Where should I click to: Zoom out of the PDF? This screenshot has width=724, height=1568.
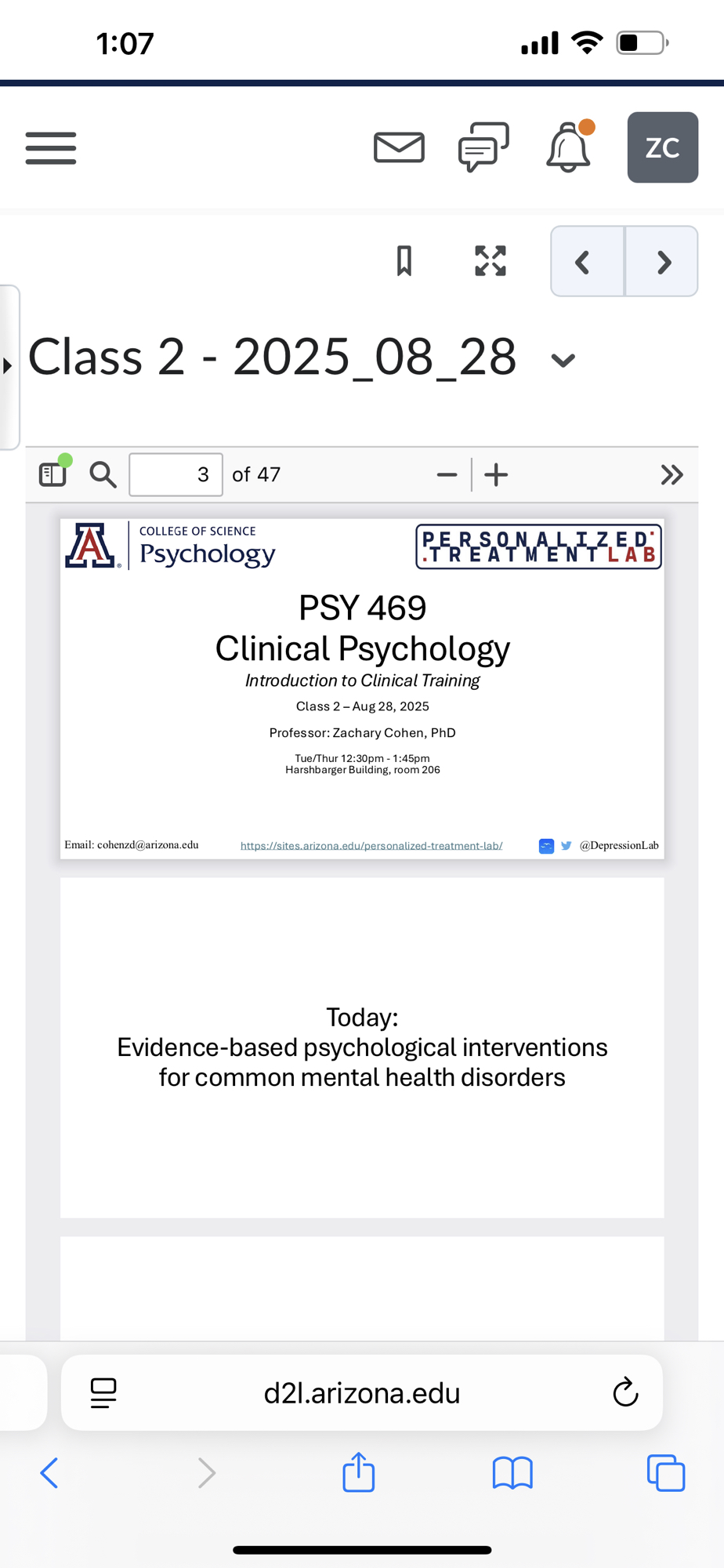coord(447,474)
